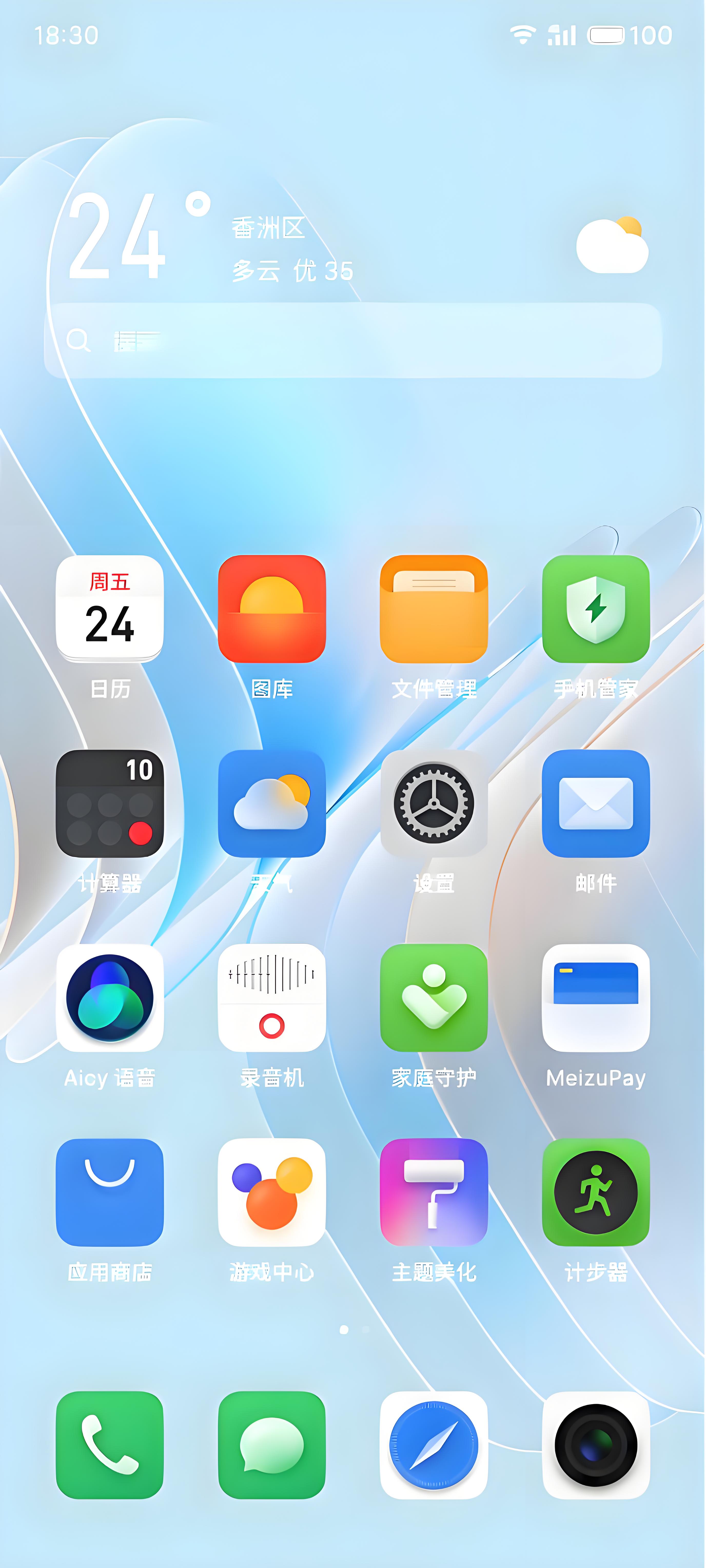Open the 天气 weather app
The image size is (706, 1568).
pyautogui.click(x=272, y=803)
